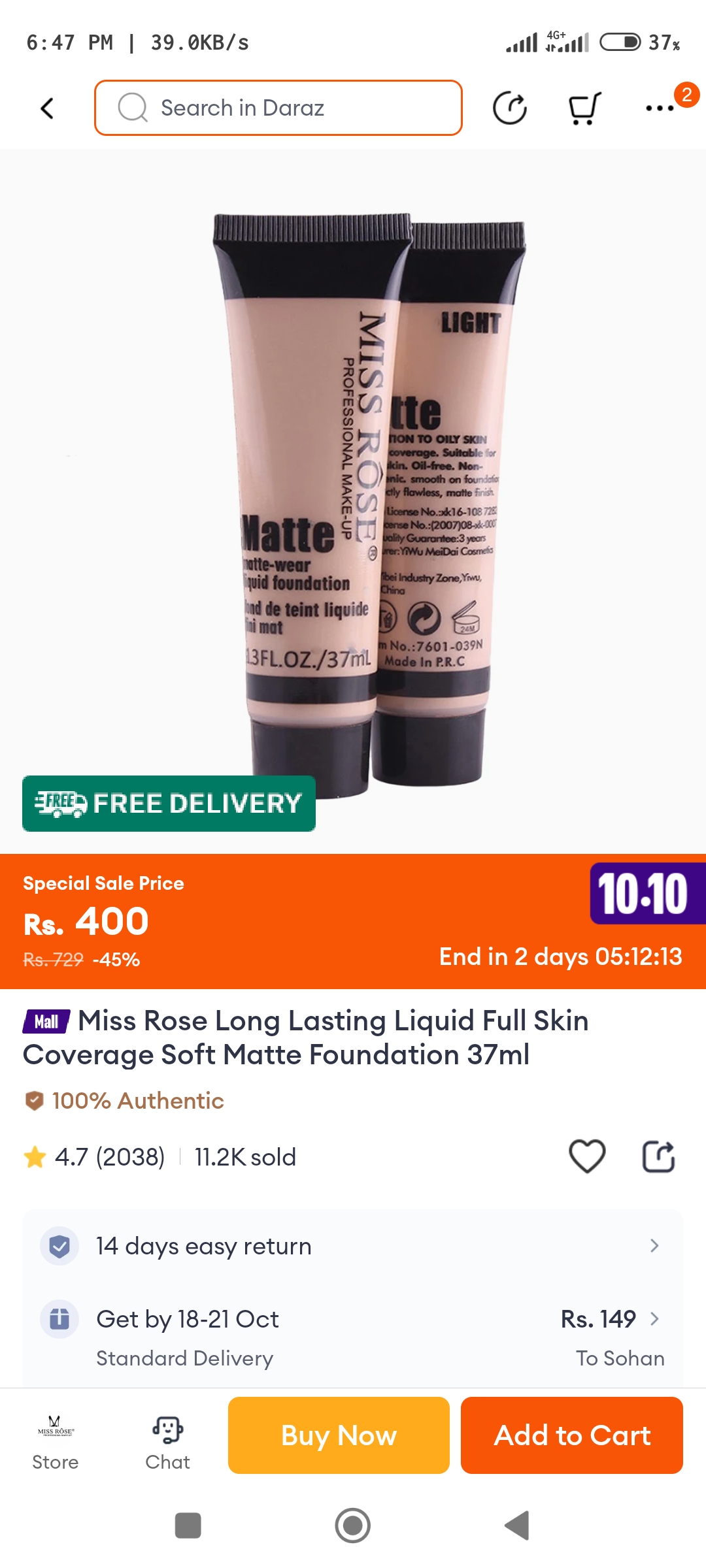Tap the Search in Daraz field
706x1568 pixels.
pos(278,108)
